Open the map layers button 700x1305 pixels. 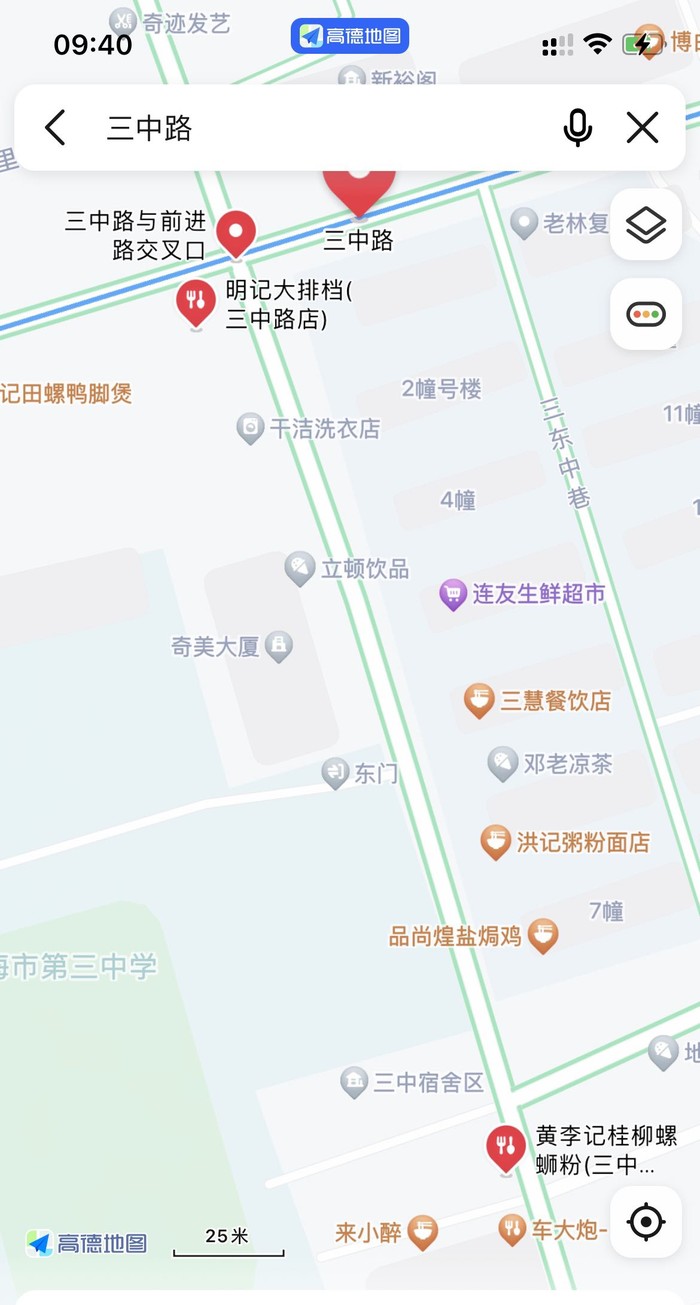pos(646,225)
